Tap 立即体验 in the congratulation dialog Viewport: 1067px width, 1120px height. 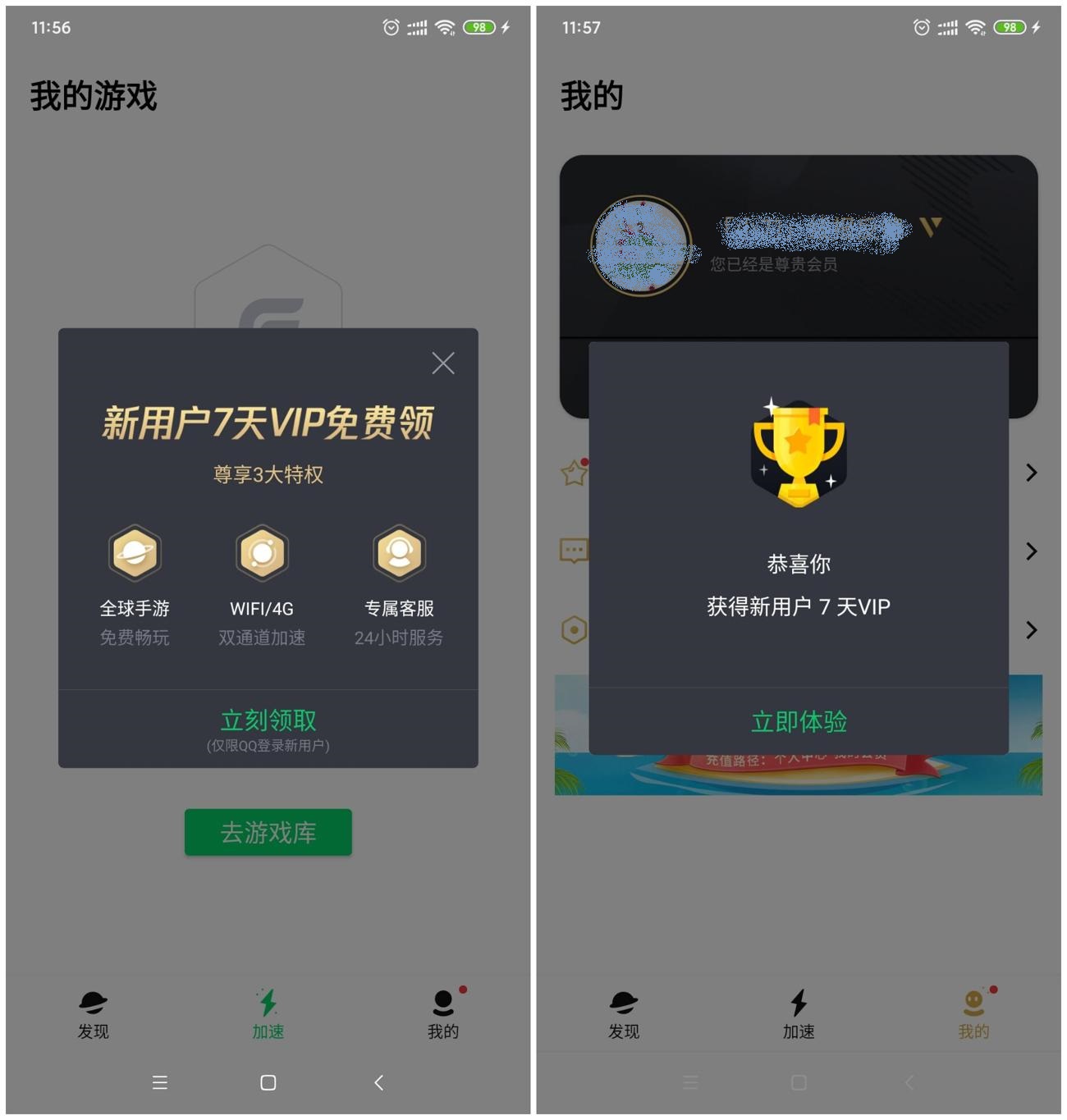799,721
